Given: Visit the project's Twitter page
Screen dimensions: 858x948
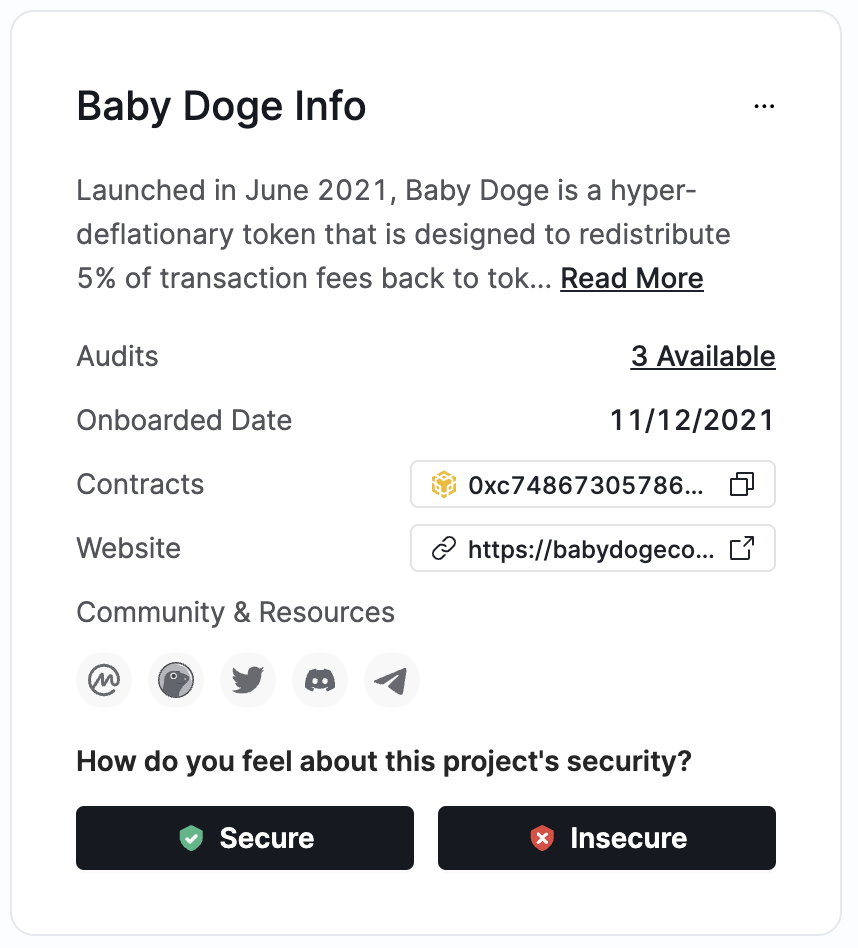Looking at the screenshot, I should (248, 681).
